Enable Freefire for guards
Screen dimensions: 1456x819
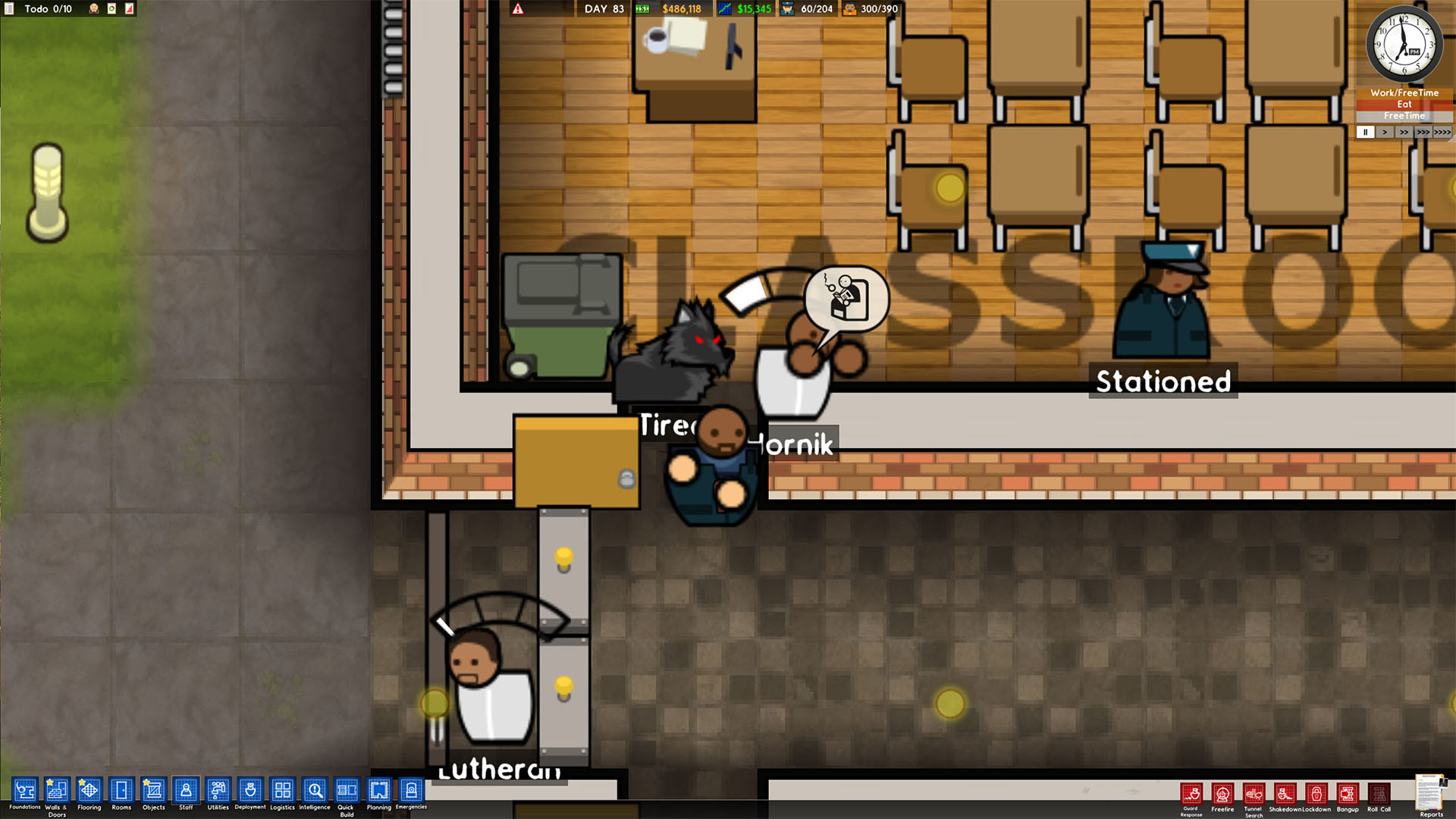(1222, 795)
